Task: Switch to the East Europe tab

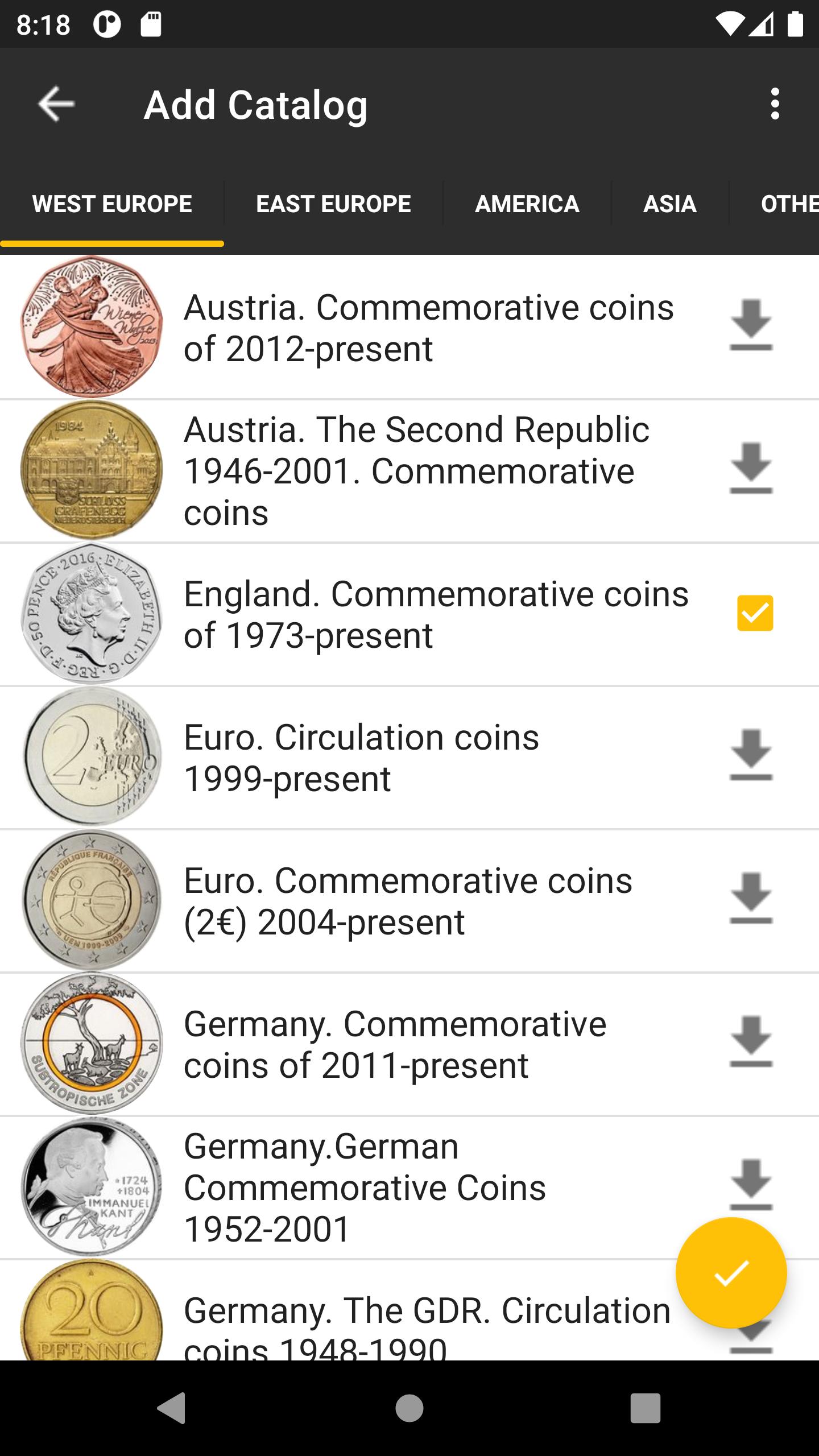Action: coord(333,204)
